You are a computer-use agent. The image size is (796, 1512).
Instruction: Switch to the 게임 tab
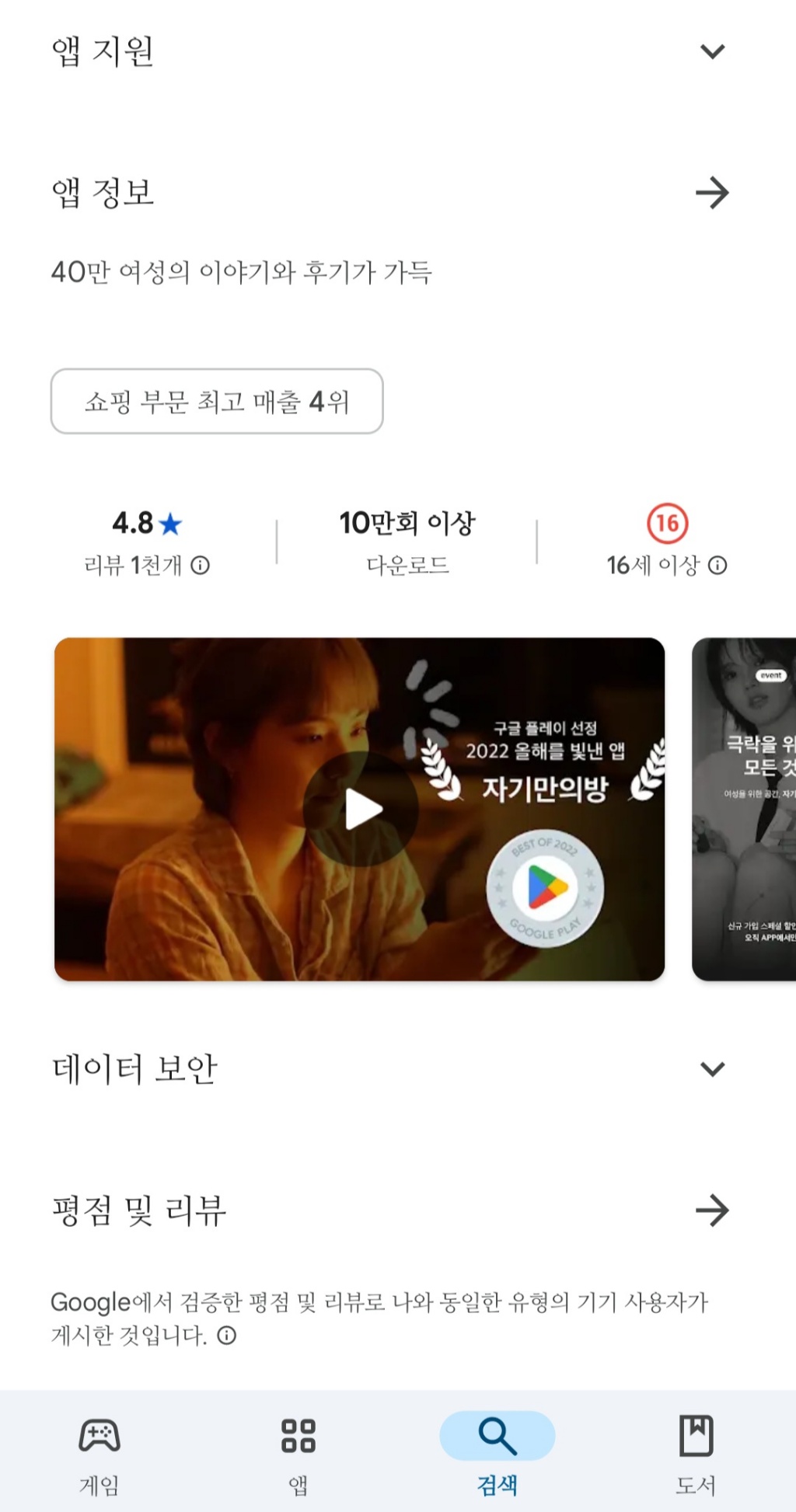pyautogui.click(x=99, y=1453)
